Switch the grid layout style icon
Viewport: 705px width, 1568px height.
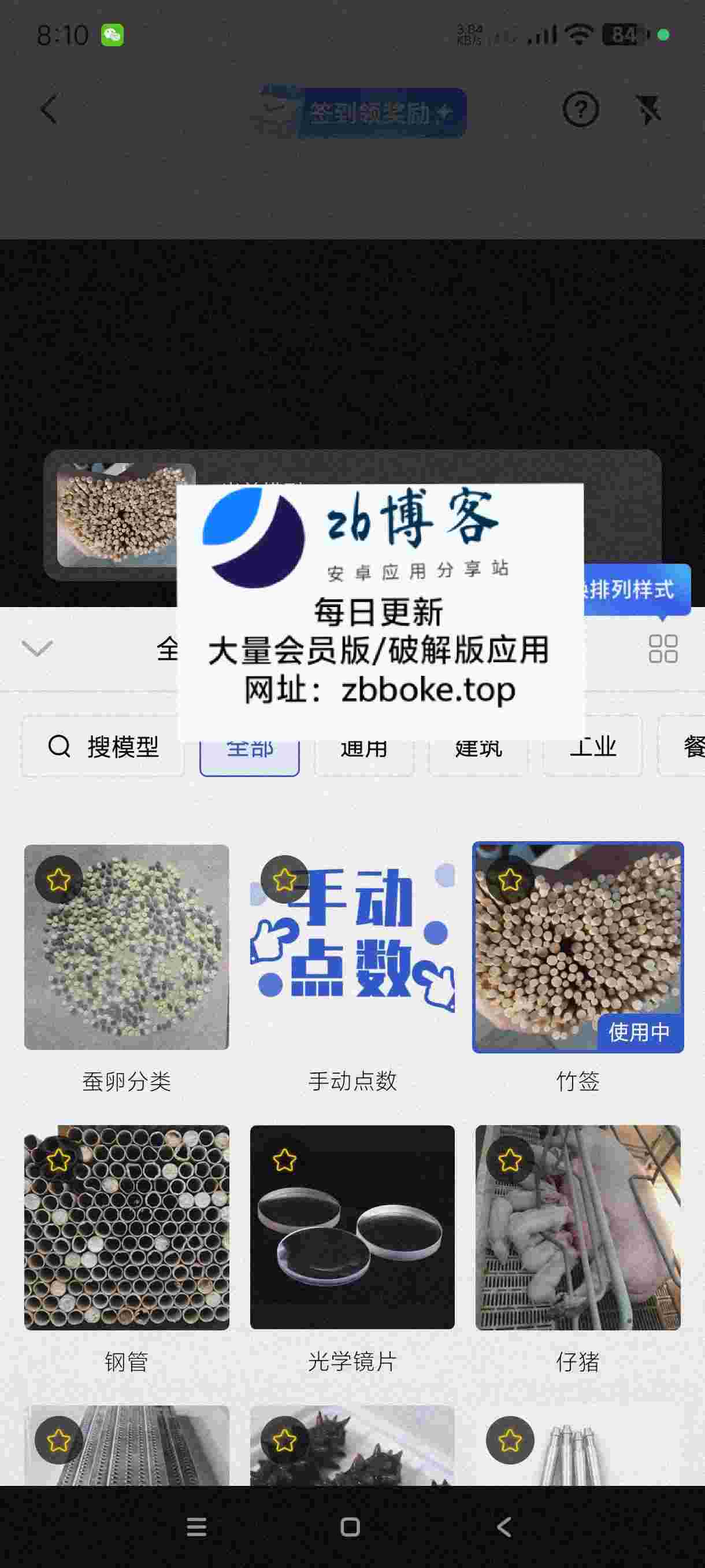tap(662, 649)
